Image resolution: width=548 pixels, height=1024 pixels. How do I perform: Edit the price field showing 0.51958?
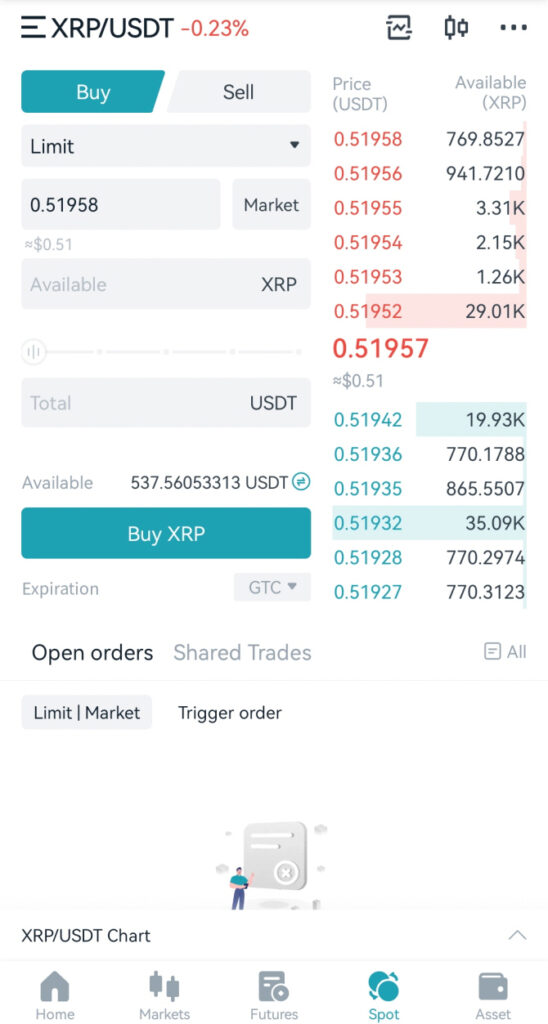coord(121,204)
